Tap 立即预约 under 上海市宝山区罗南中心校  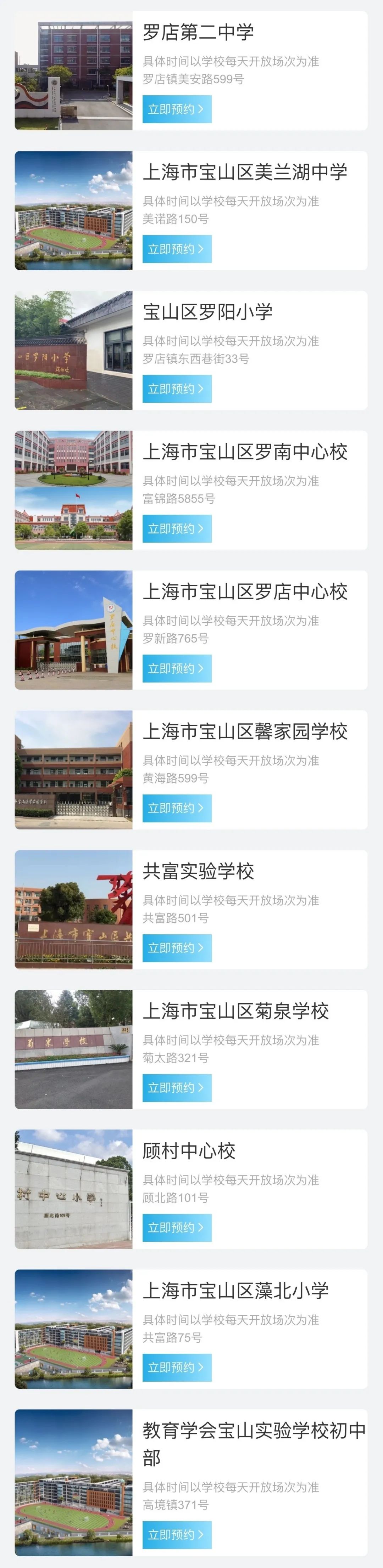(177, 529)
